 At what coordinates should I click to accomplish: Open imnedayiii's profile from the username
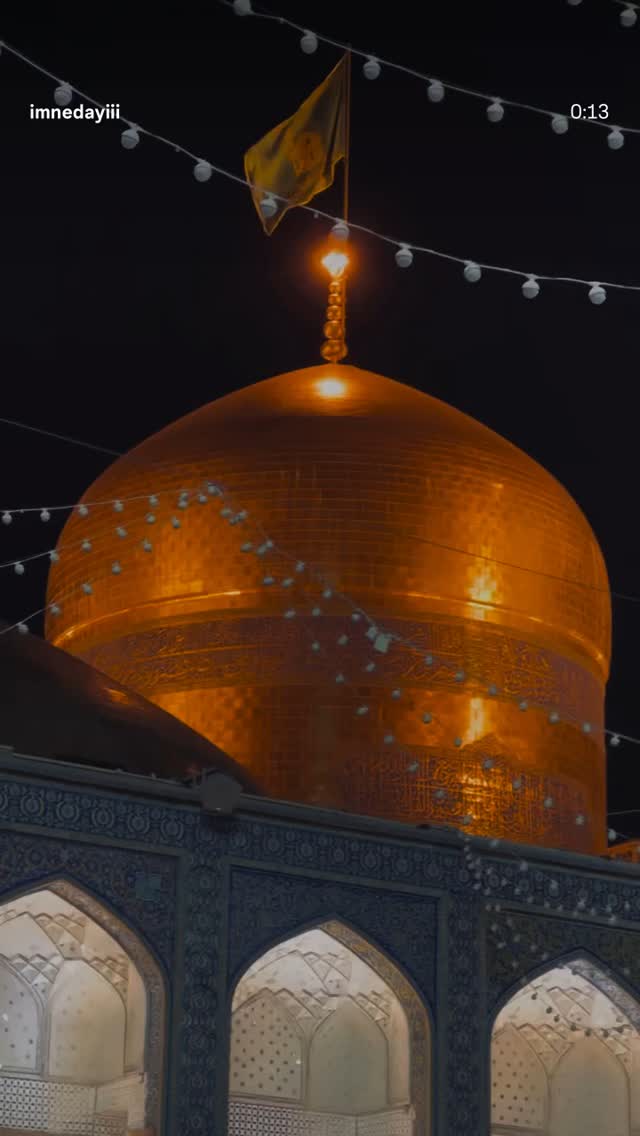[75, 112]
